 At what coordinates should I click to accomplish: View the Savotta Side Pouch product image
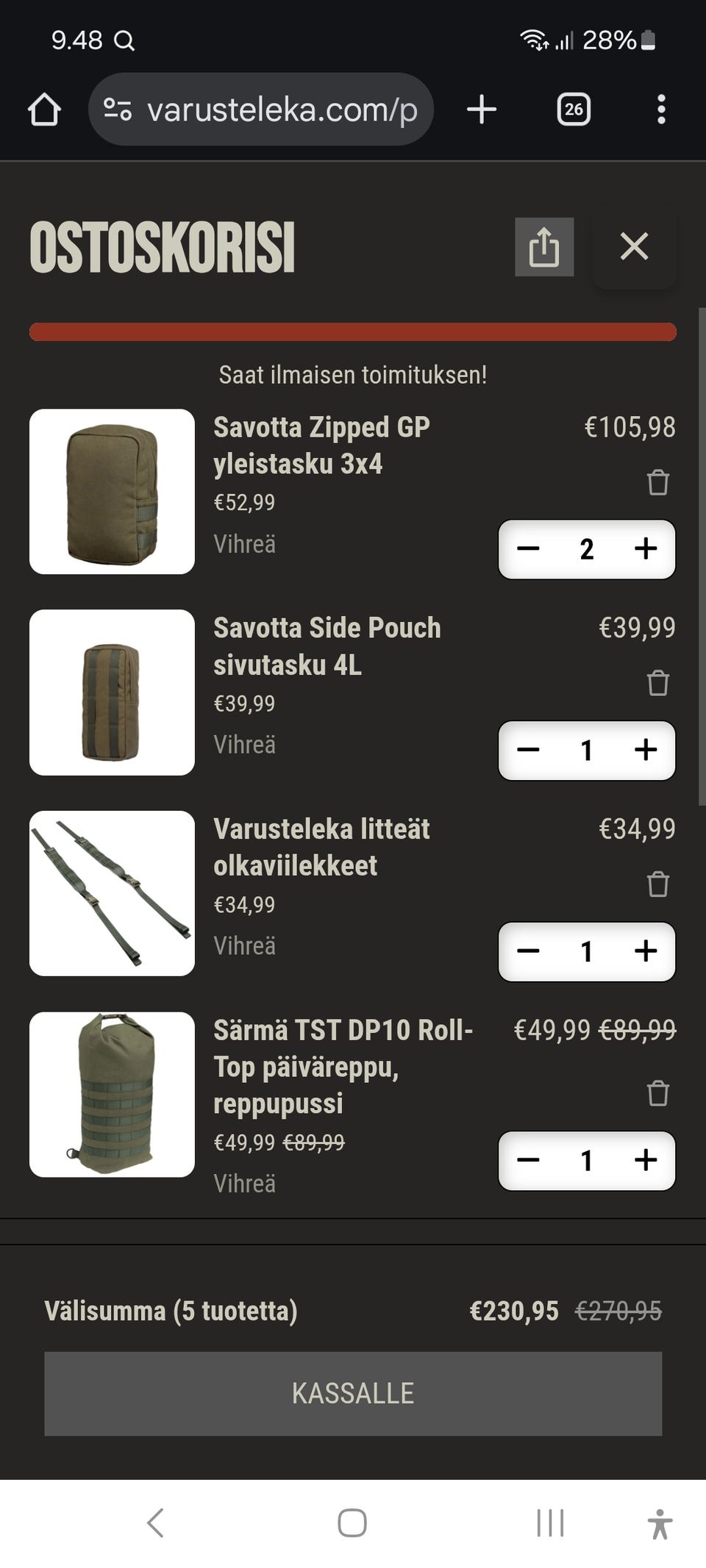110,692
